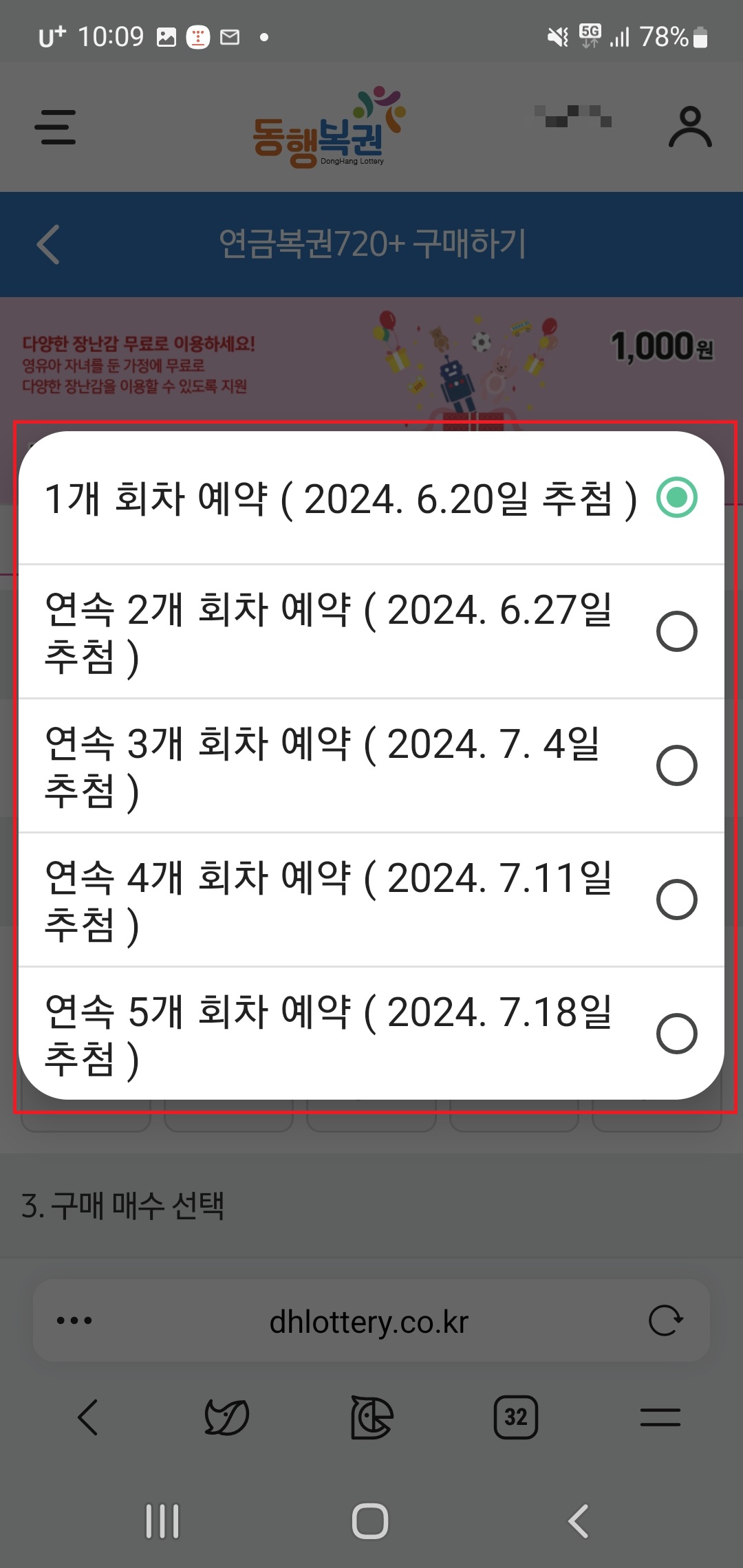Open the browser bottom menu lines
This screenshot has height=1568, width=743.
(661, 1418)
